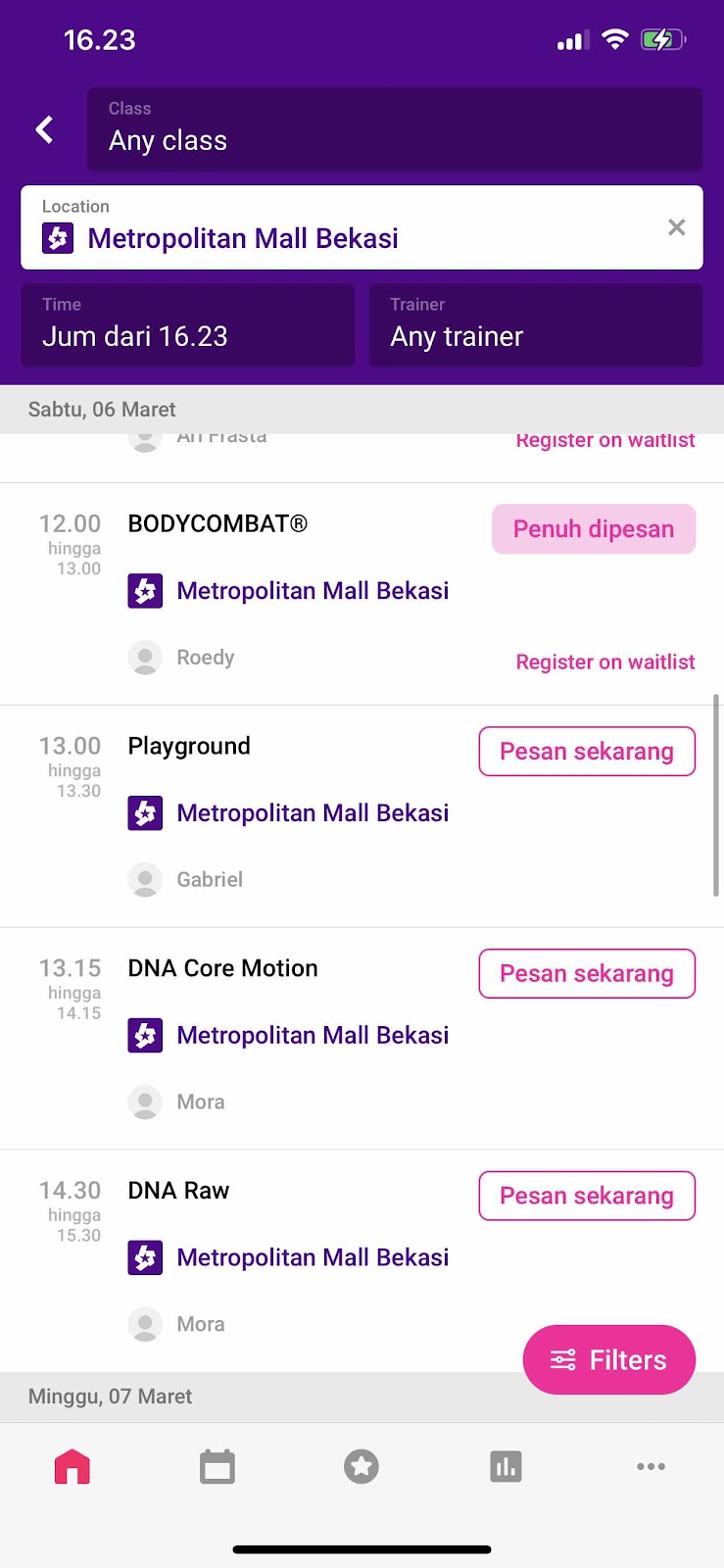Change the Location field selection
The height and width of the screenshot is (1568, 724).
(x=362, y=227)
